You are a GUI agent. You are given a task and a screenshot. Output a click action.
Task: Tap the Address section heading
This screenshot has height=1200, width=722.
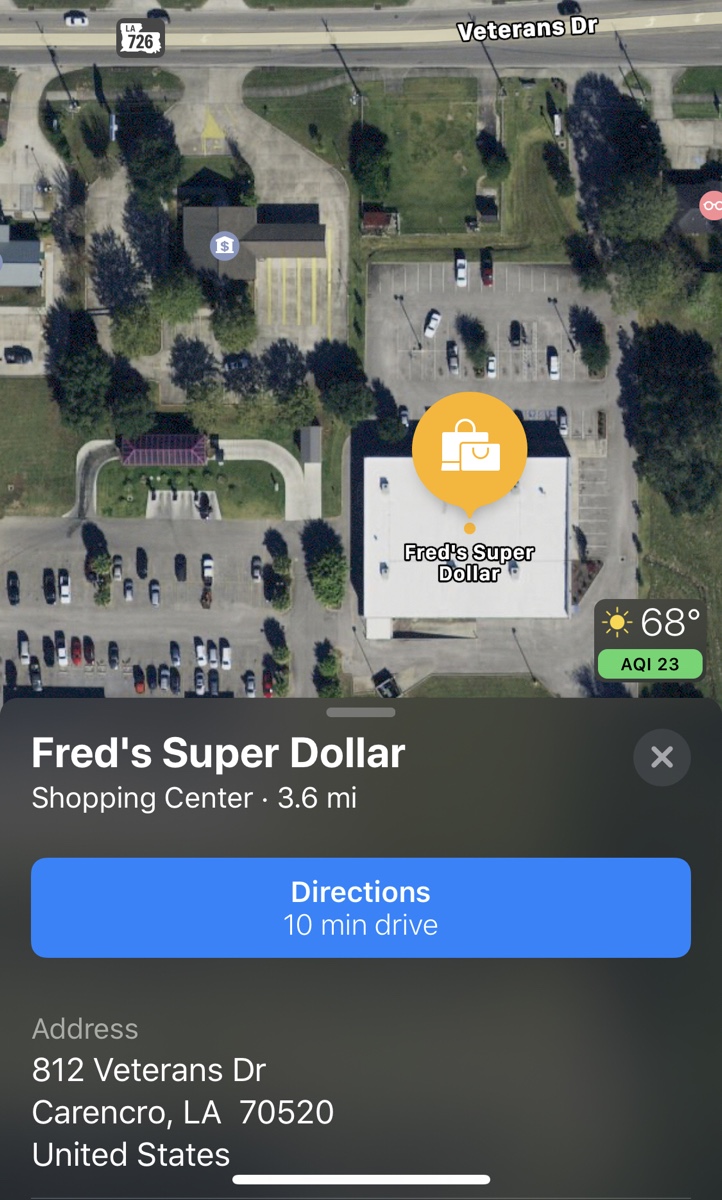(x=85, y=1030)
